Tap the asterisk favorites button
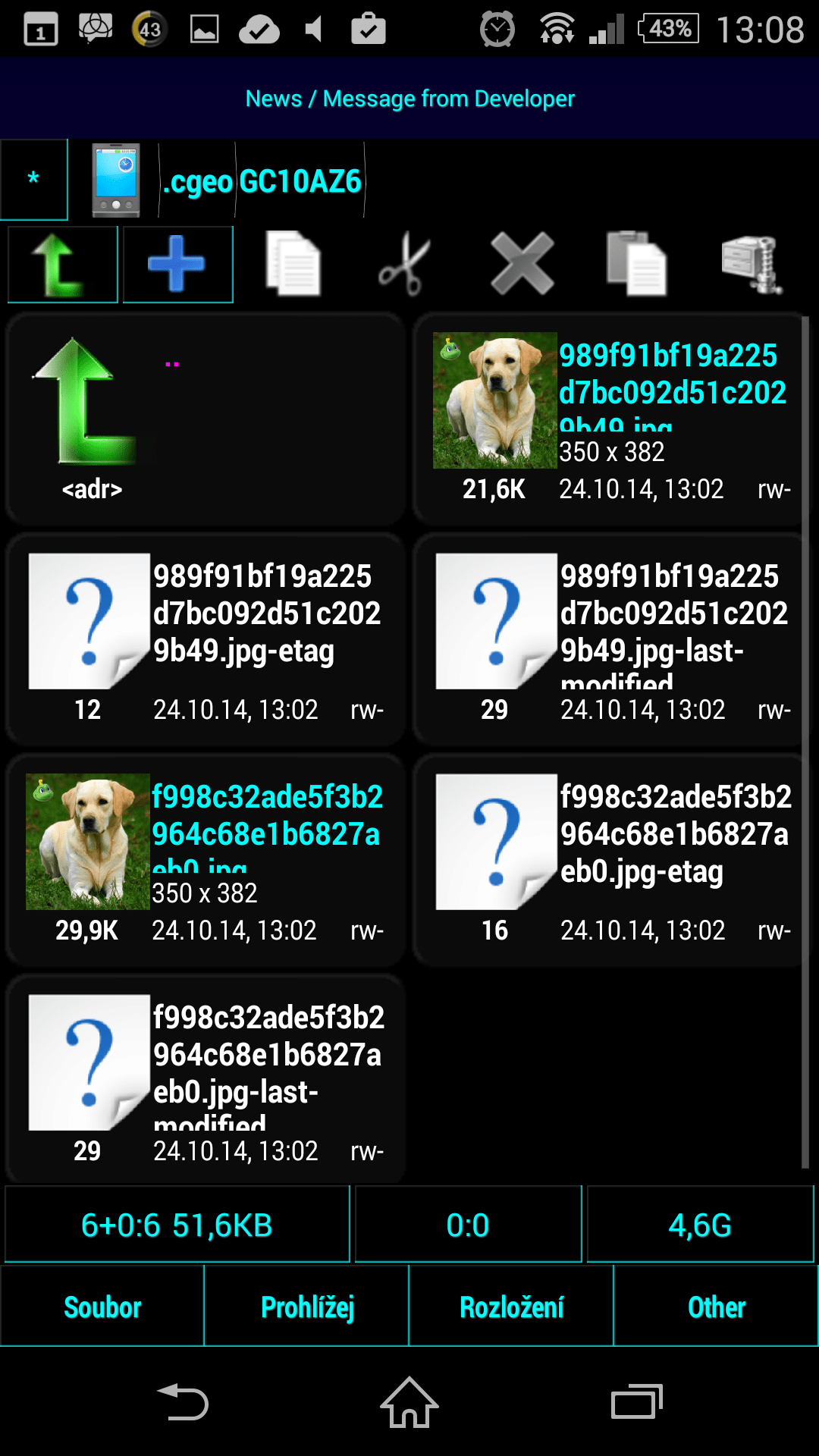Screen dimensions: 819x1456 pos(34,180)
